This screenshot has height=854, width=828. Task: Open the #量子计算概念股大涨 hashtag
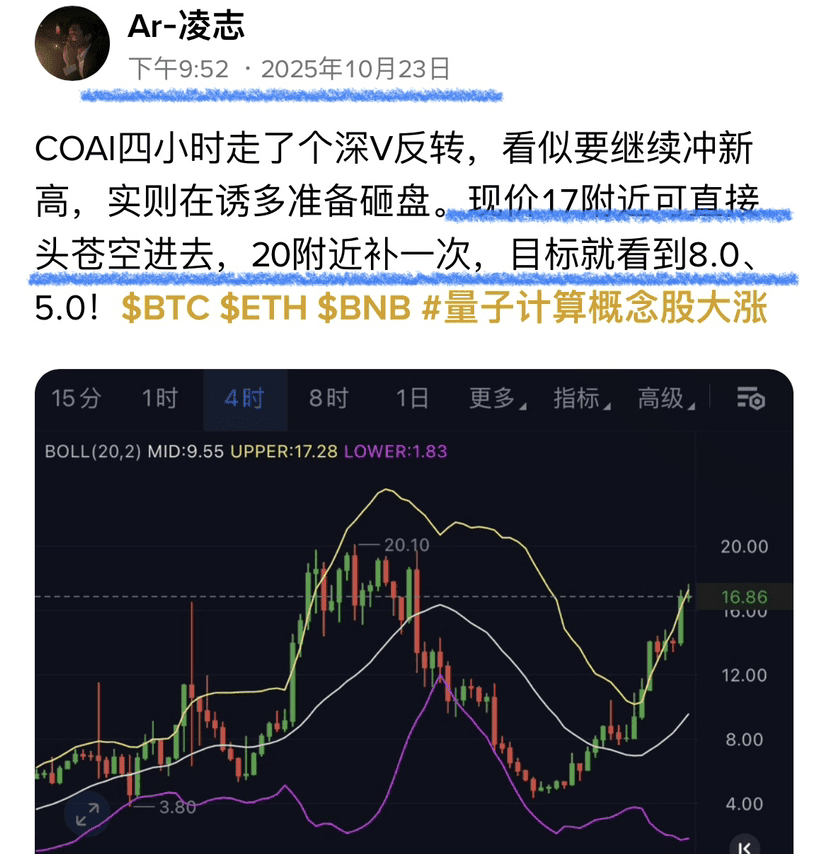[x=594, y=309]
